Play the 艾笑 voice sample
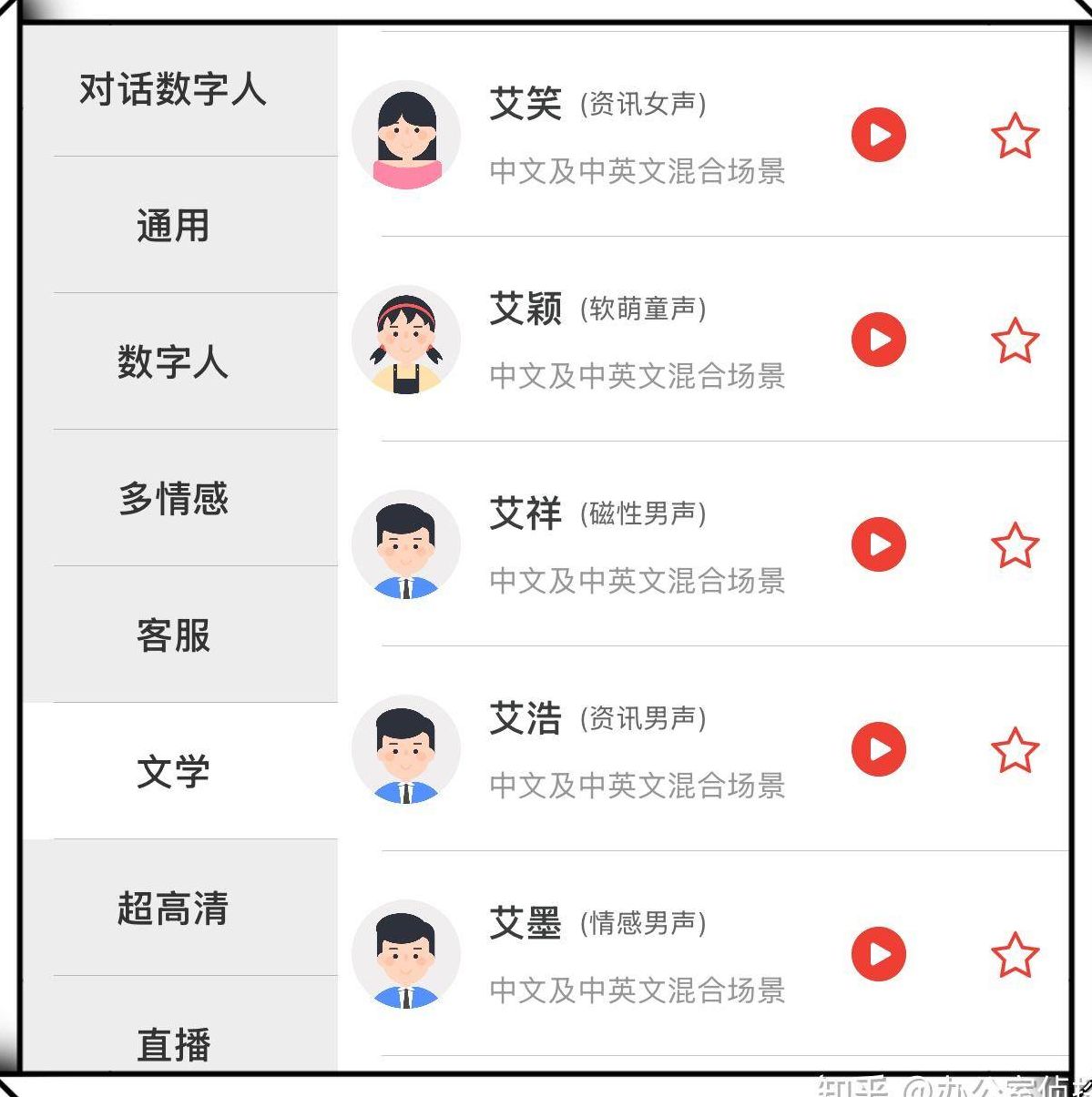 878,135
